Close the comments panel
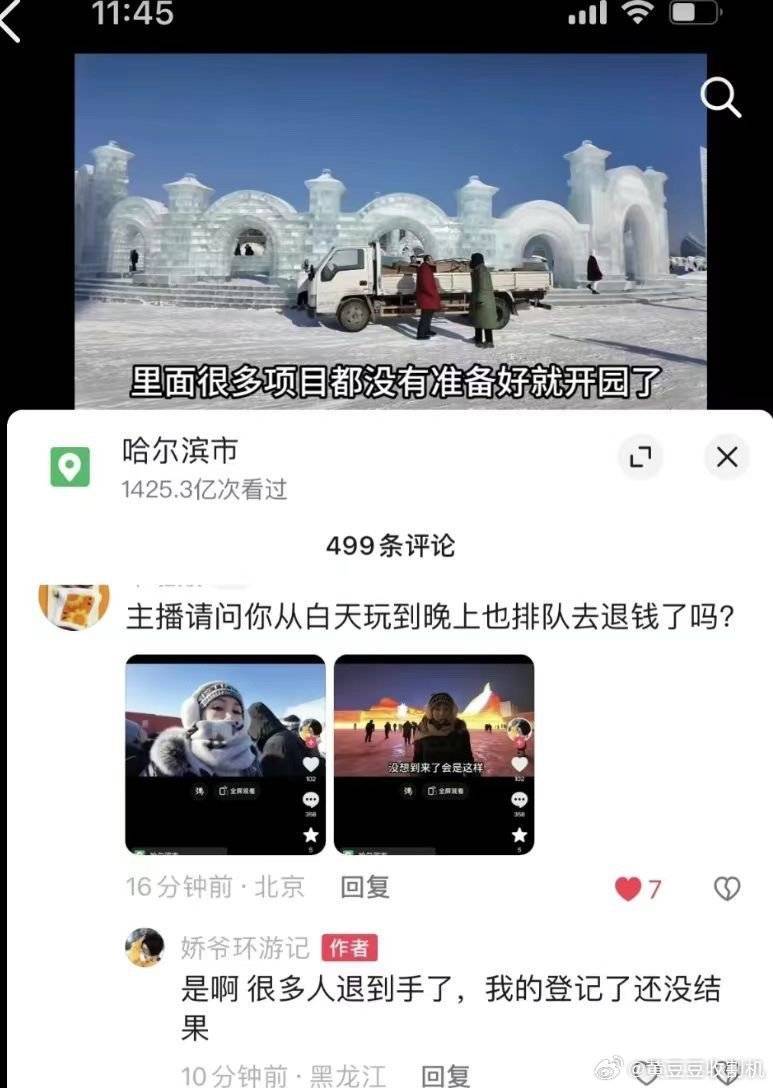The width and height of the screenshot is (773, 1088). click(x=727, y=458)
